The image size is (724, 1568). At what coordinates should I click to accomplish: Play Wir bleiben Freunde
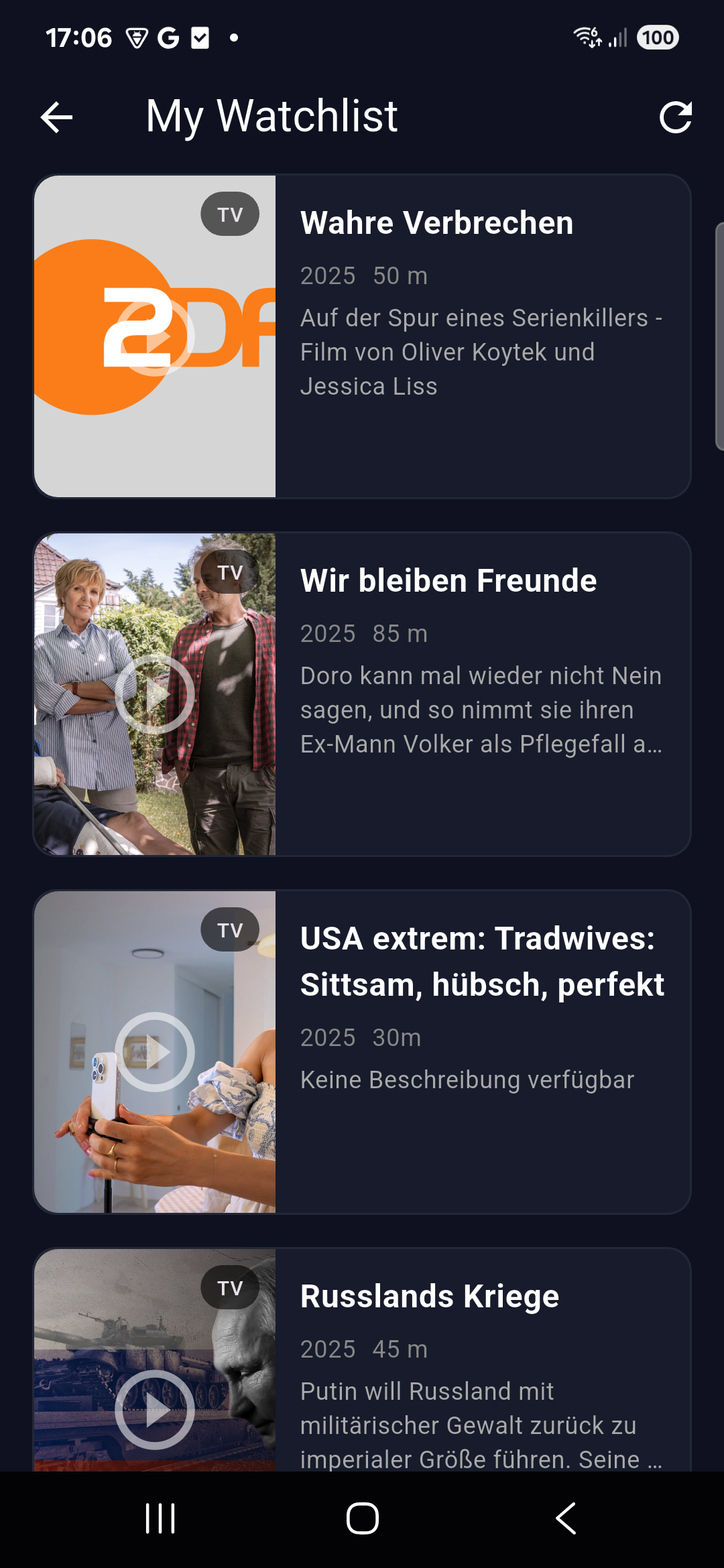[x=155, y=694]
